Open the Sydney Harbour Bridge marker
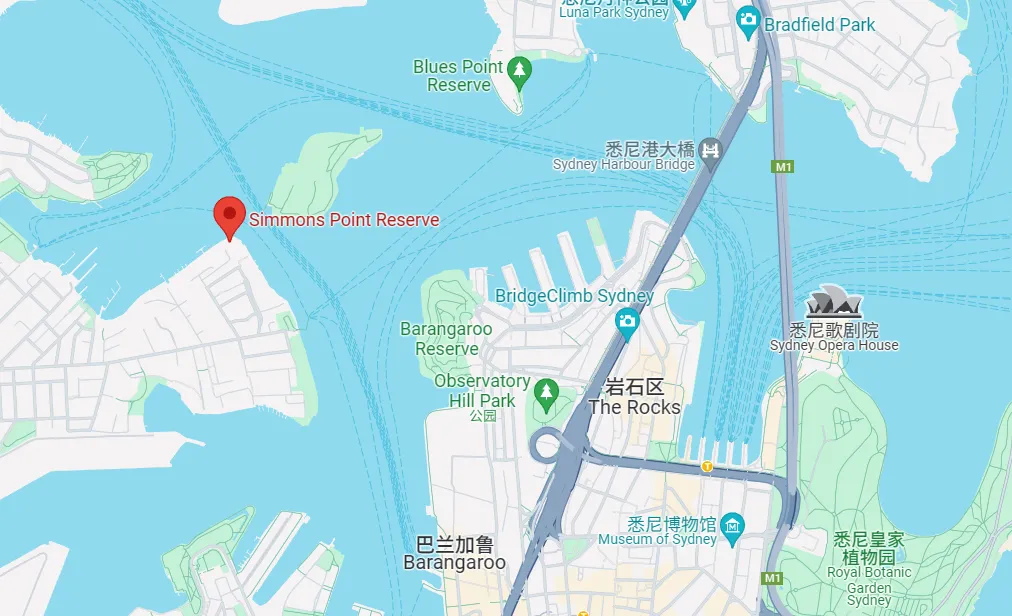Screen dimensions: 1012x616 (x=711, y=150)
